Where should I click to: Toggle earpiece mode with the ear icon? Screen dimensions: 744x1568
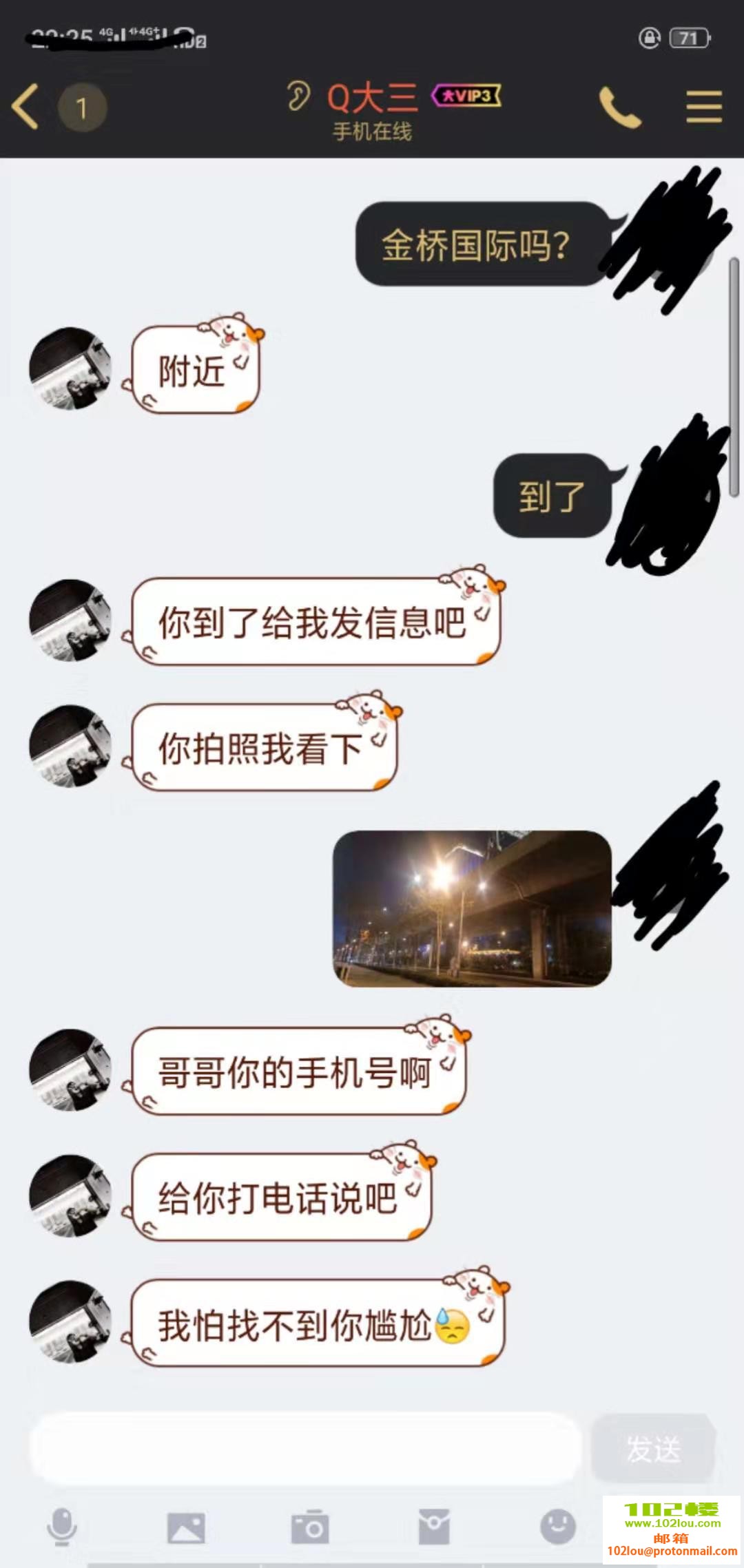click(298, 96)
